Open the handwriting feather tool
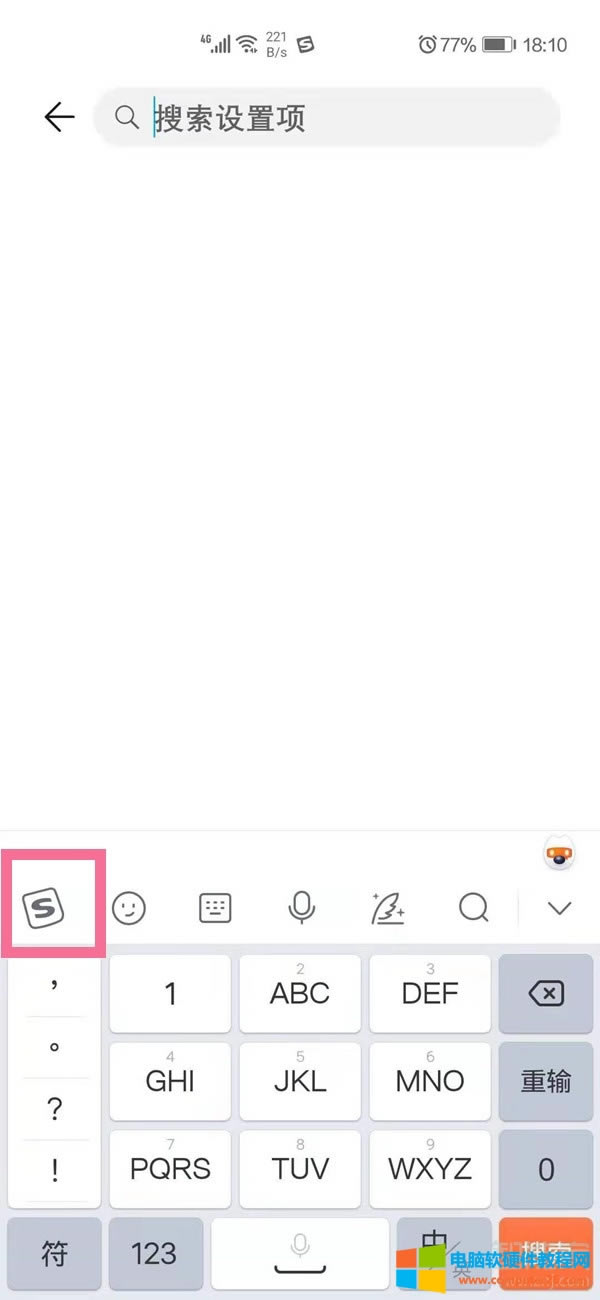The width and height of the screenshot is (600, 1300). [387, 908]
